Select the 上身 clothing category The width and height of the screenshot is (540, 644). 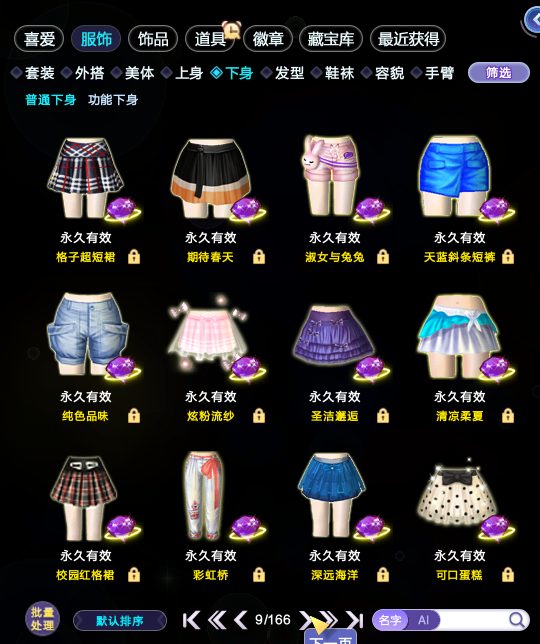point(183,73)
